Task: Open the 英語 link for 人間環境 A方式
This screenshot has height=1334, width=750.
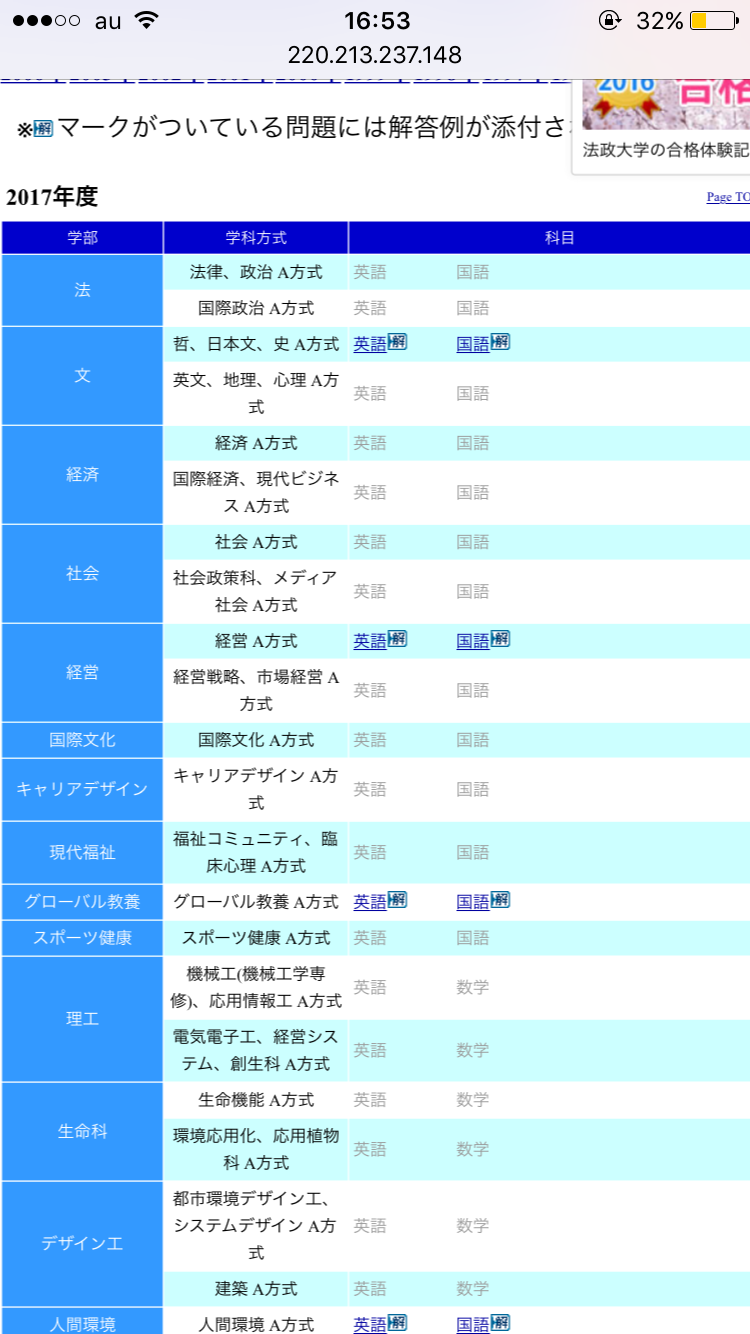Action: 370,1324
